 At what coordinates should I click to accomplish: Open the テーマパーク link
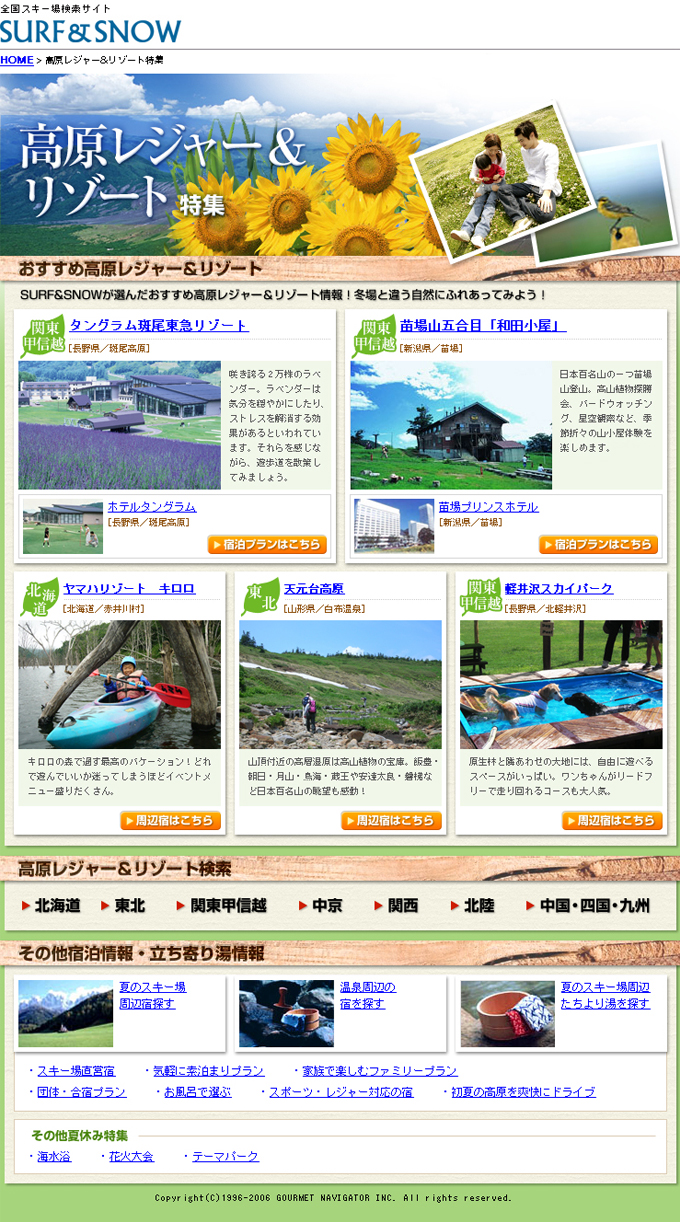tap(225, 1157)
